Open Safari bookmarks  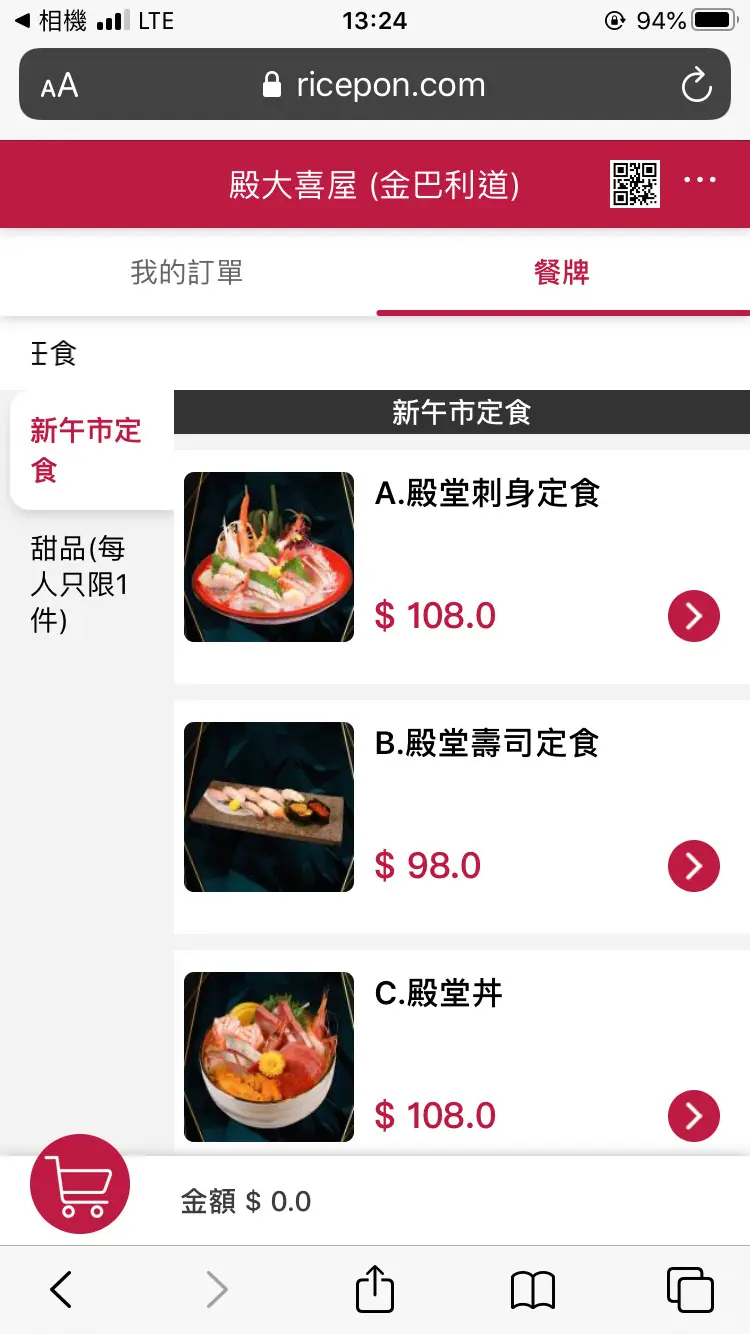pyautogui.click(x=532, y=1290)
